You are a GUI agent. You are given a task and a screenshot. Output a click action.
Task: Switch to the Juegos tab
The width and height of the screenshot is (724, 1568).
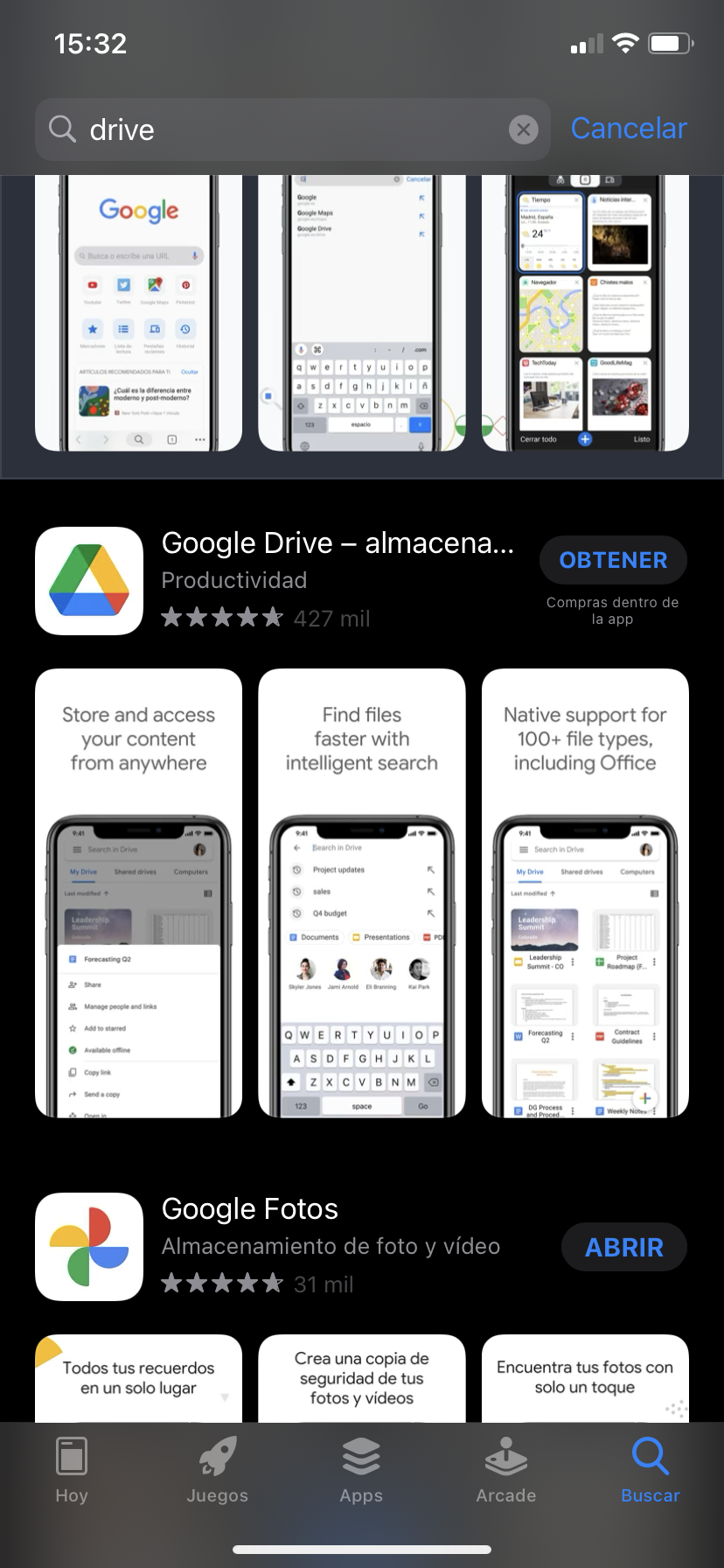pos(217,1470)
